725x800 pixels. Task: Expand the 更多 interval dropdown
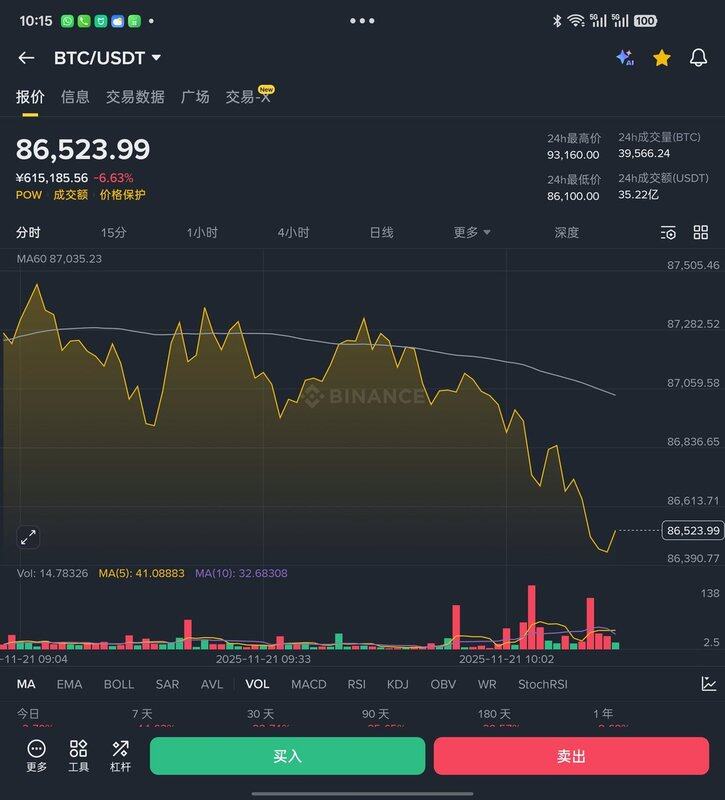472,232
